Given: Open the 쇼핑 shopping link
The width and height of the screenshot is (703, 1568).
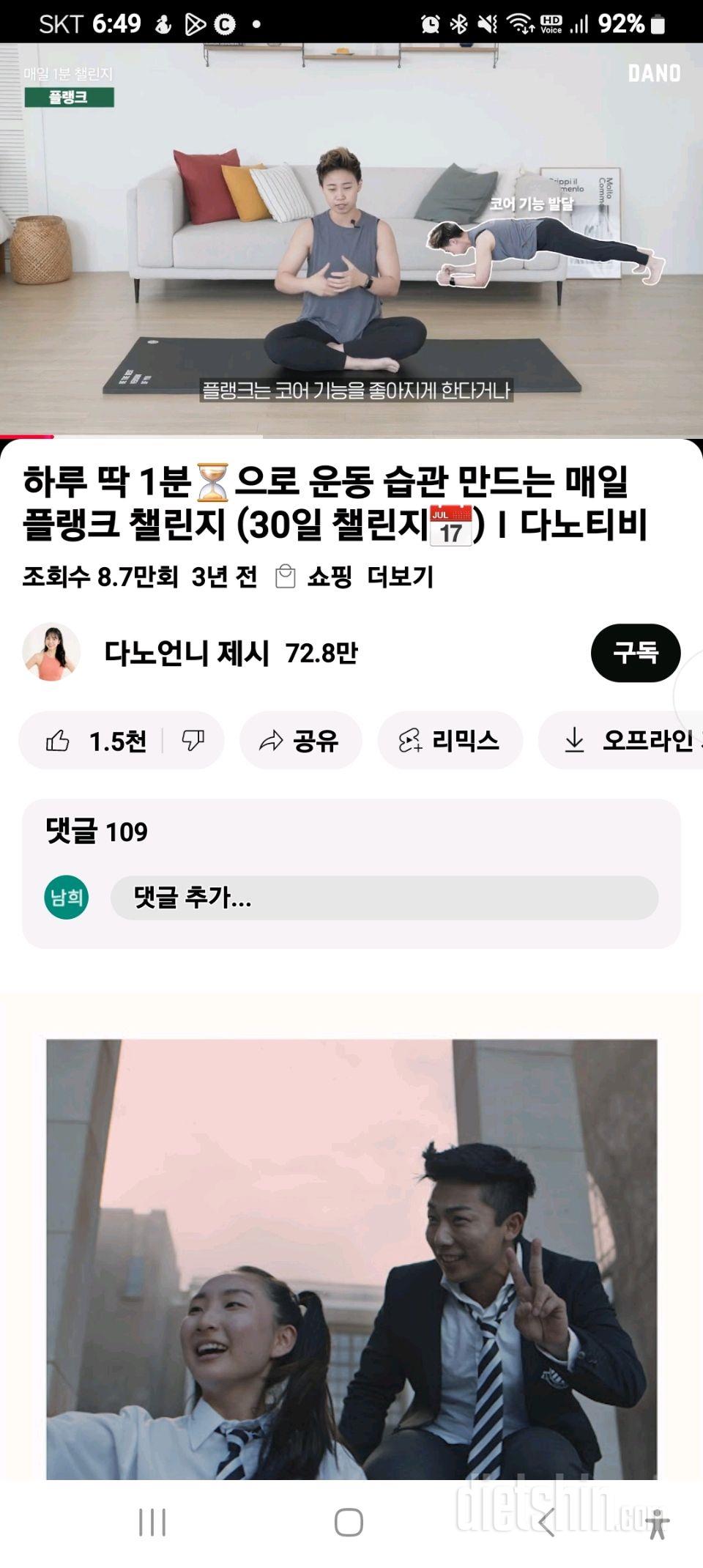Looking at the screenshot, I should coord(316,577).
